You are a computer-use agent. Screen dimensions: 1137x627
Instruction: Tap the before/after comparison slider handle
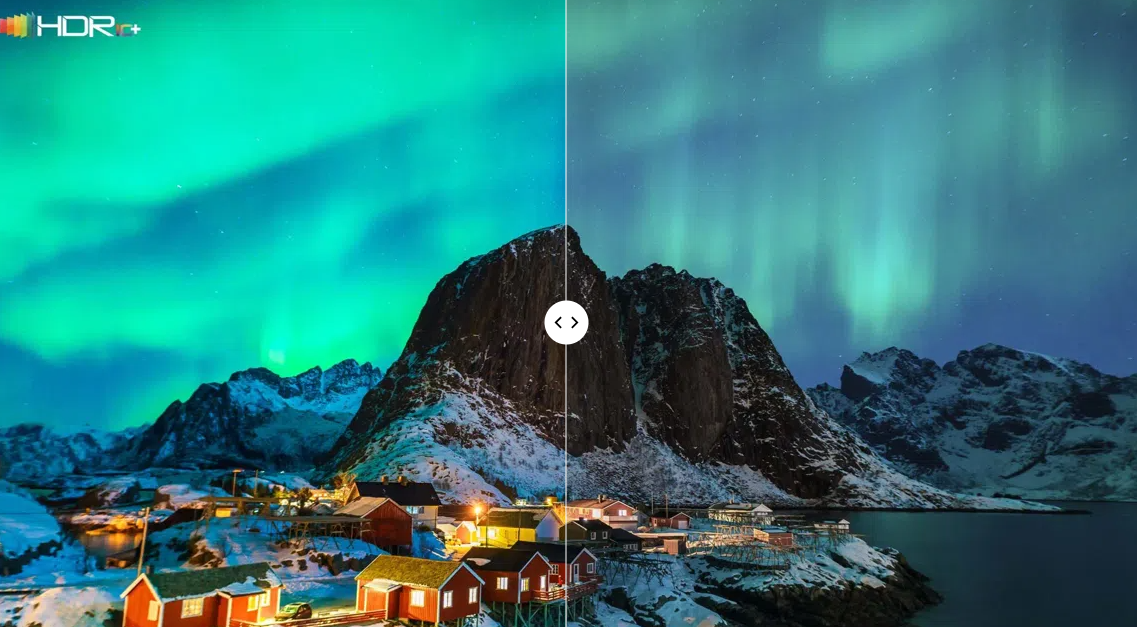[x=566, y=322]
